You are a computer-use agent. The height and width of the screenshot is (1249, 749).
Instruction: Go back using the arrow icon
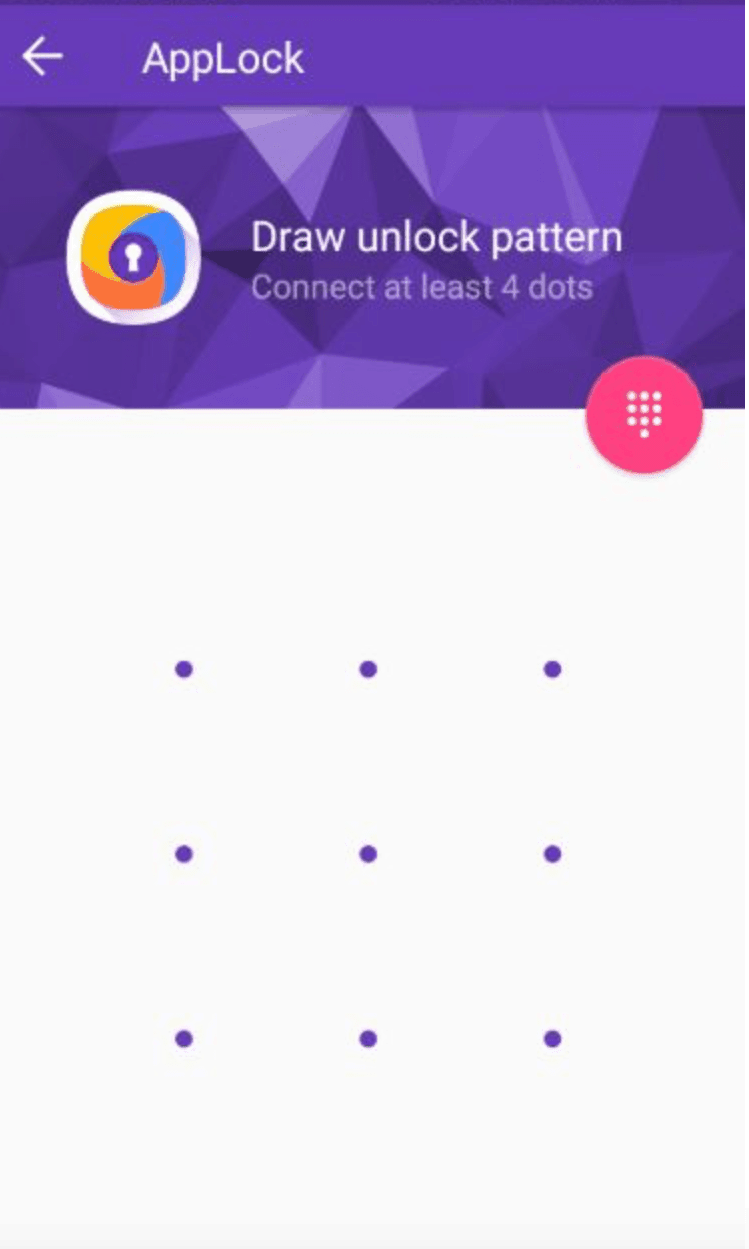[x=43, y=57]
